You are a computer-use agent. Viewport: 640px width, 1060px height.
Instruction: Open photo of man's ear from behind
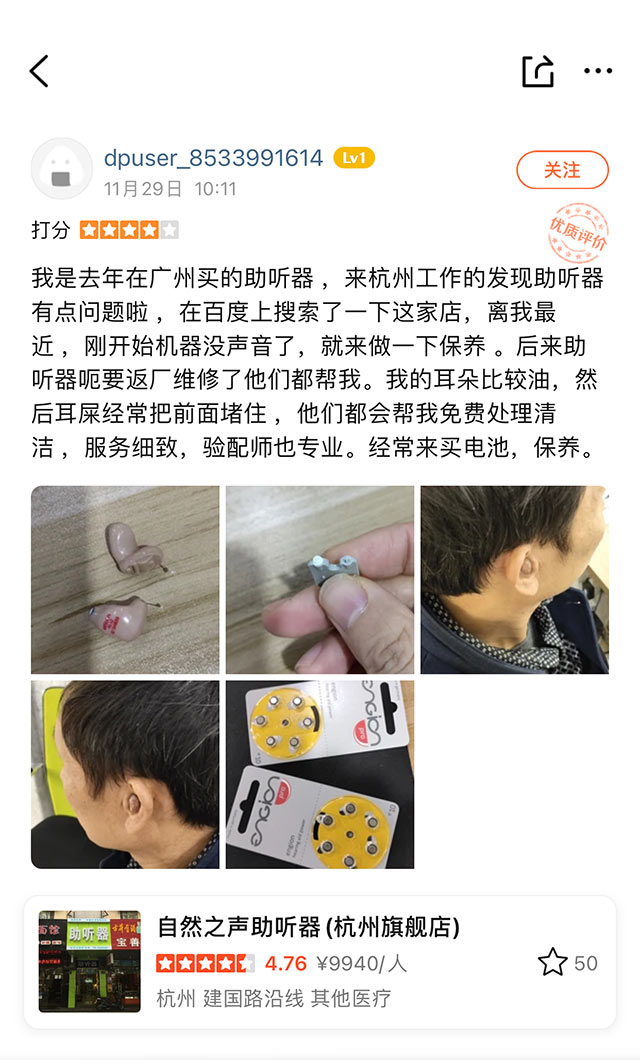[513, 579]
